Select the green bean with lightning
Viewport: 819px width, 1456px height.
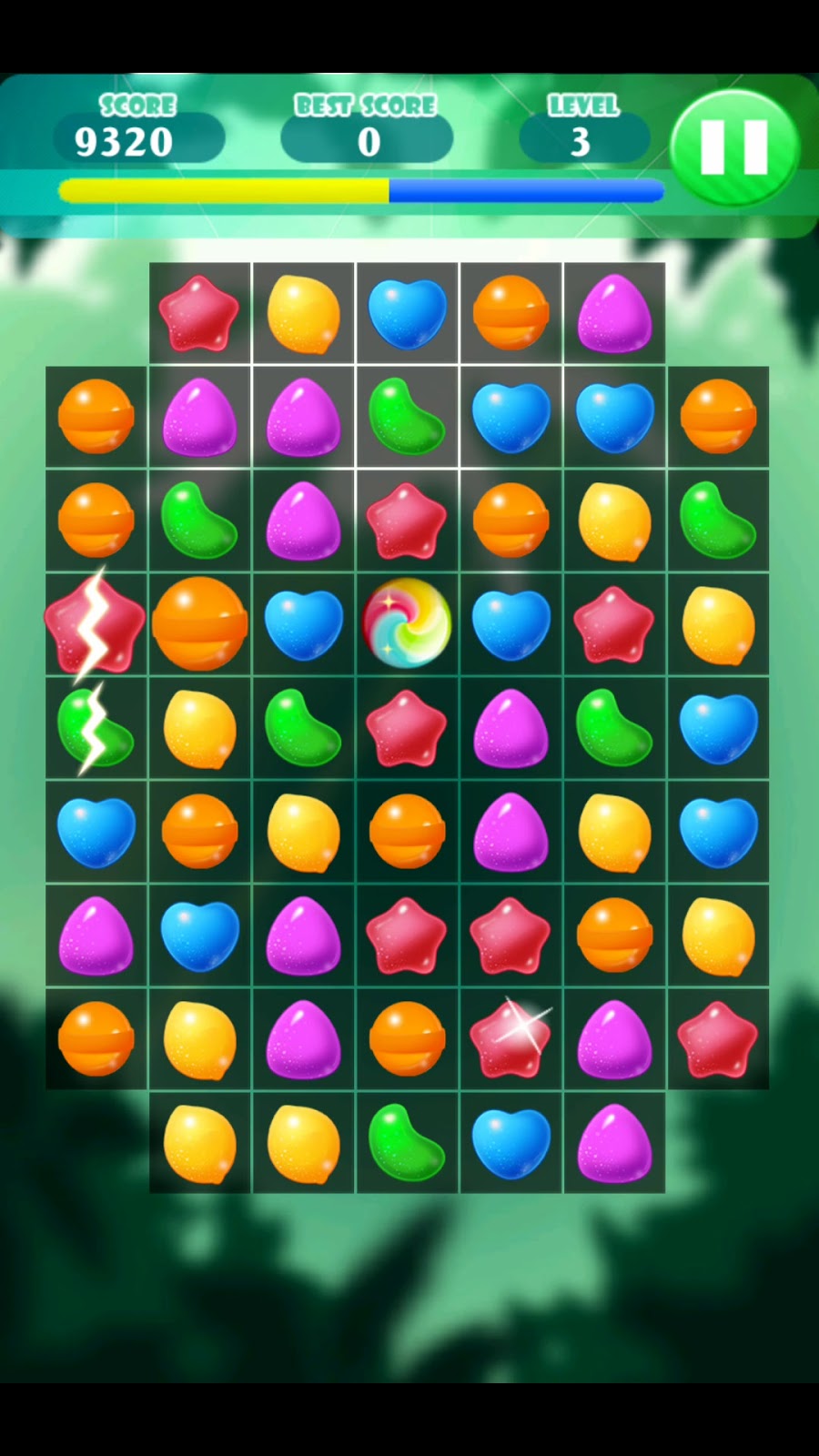tap(95, 728)
